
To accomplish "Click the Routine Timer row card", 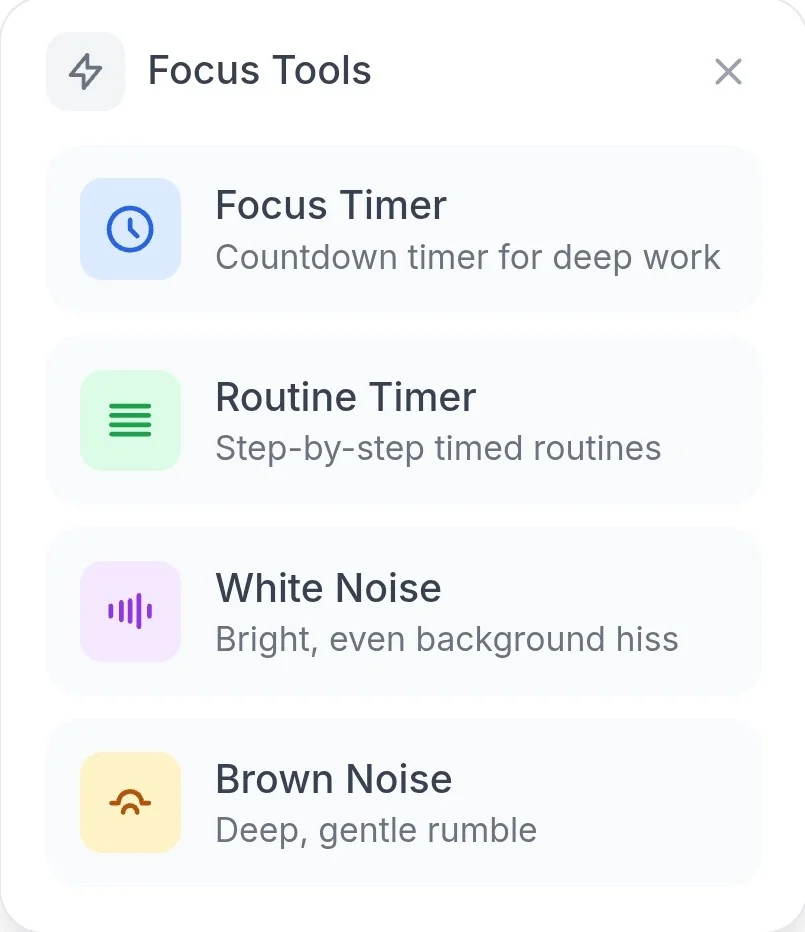I will 402,420.
